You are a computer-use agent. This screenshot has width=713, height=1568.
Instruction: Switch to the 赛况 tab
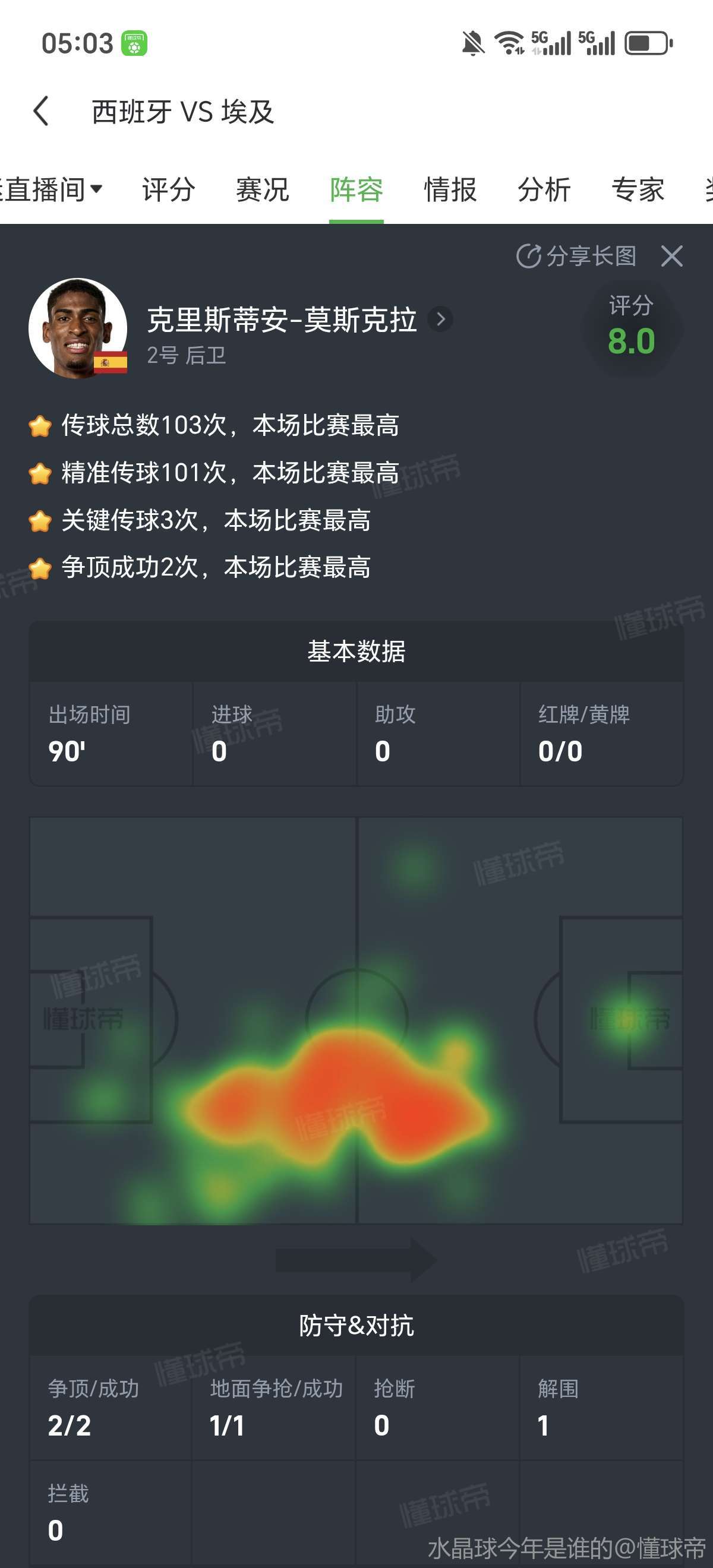263,189
